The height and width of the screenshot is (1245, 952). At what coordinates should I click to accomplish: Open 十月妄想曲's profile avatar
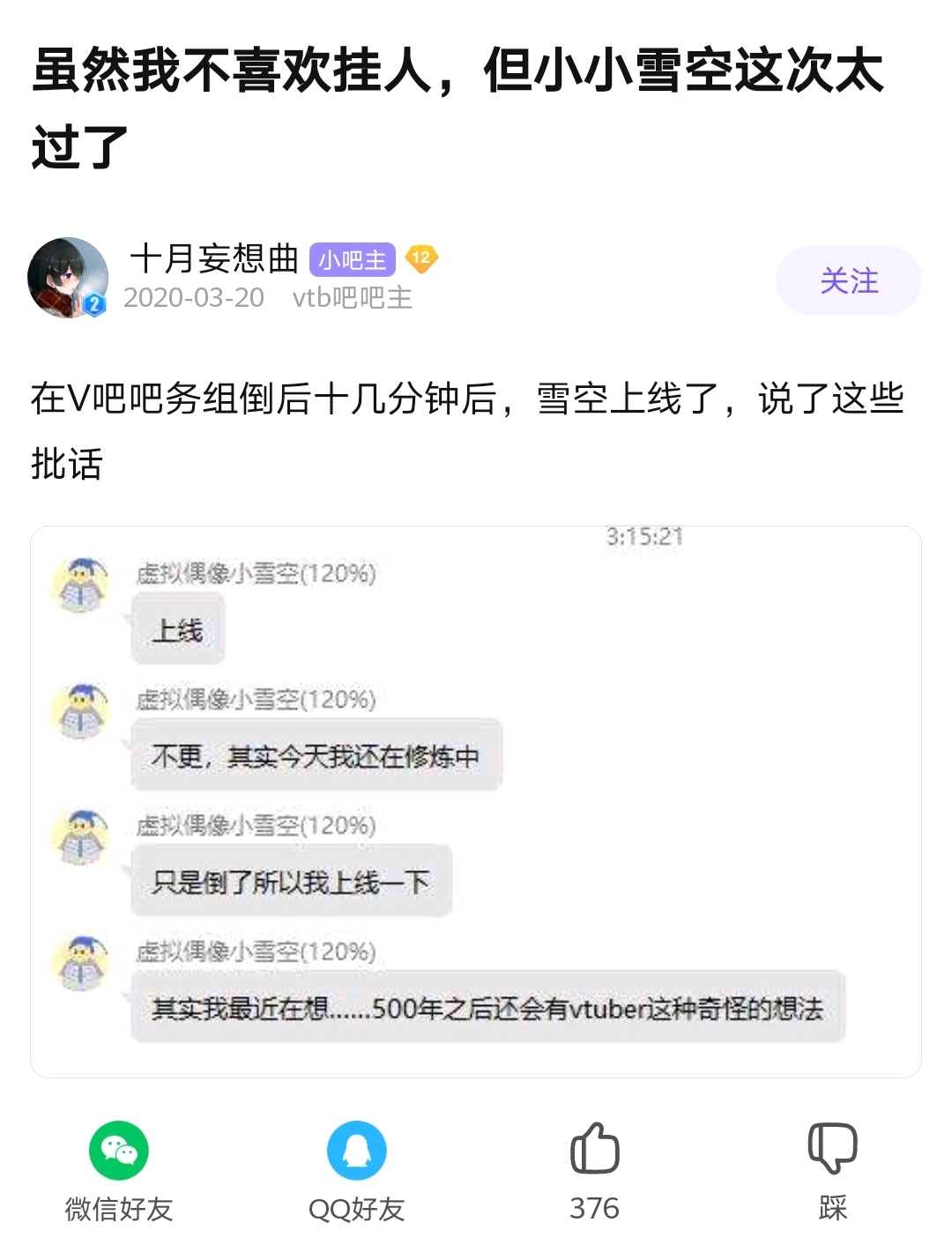68,277
